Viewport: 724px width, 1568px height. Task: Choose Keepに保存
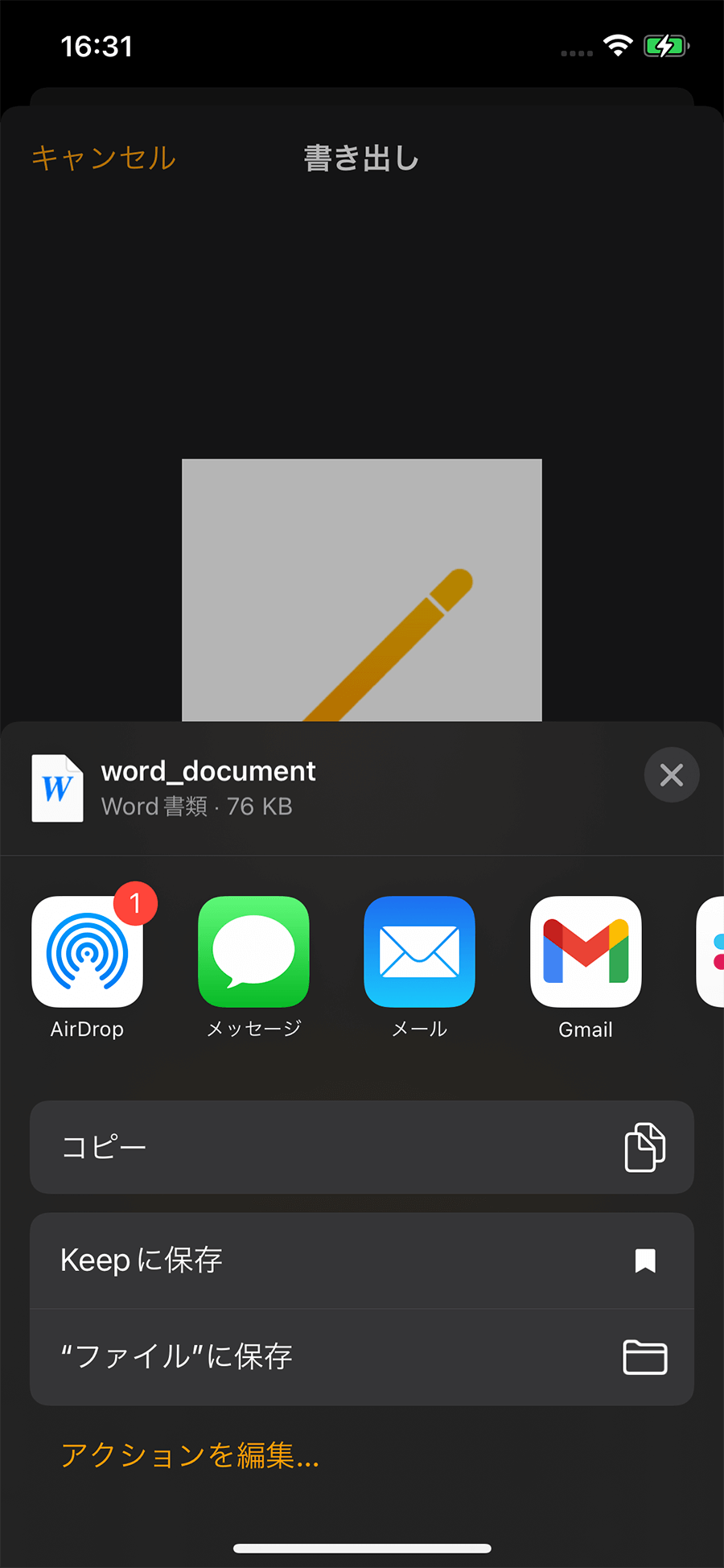pyautogui.click(x=361, y=1261)
